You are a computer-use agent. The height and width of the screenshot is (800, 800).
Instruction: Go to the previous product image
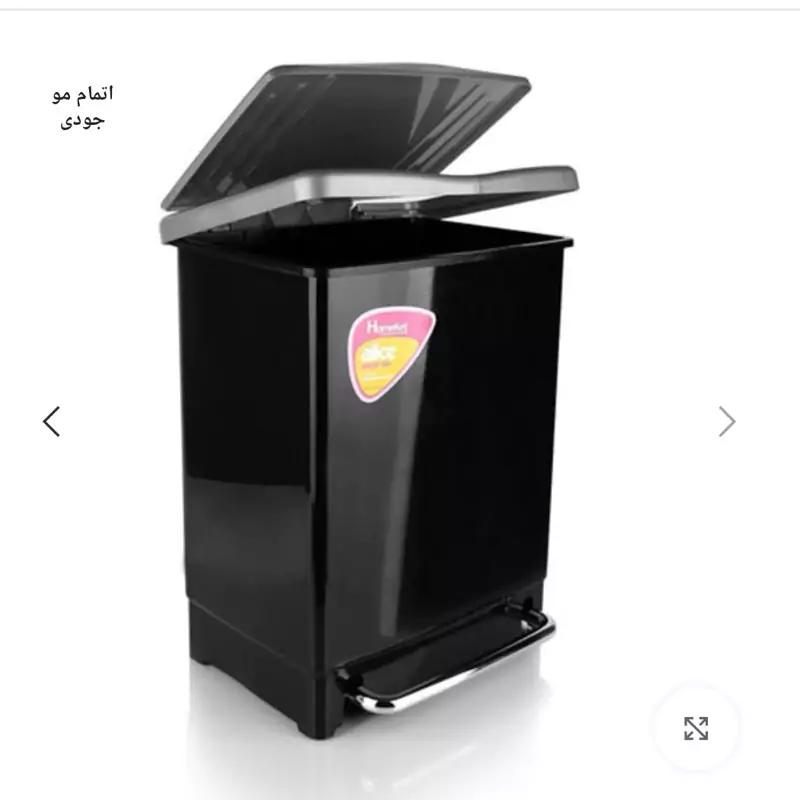point(52,421)
